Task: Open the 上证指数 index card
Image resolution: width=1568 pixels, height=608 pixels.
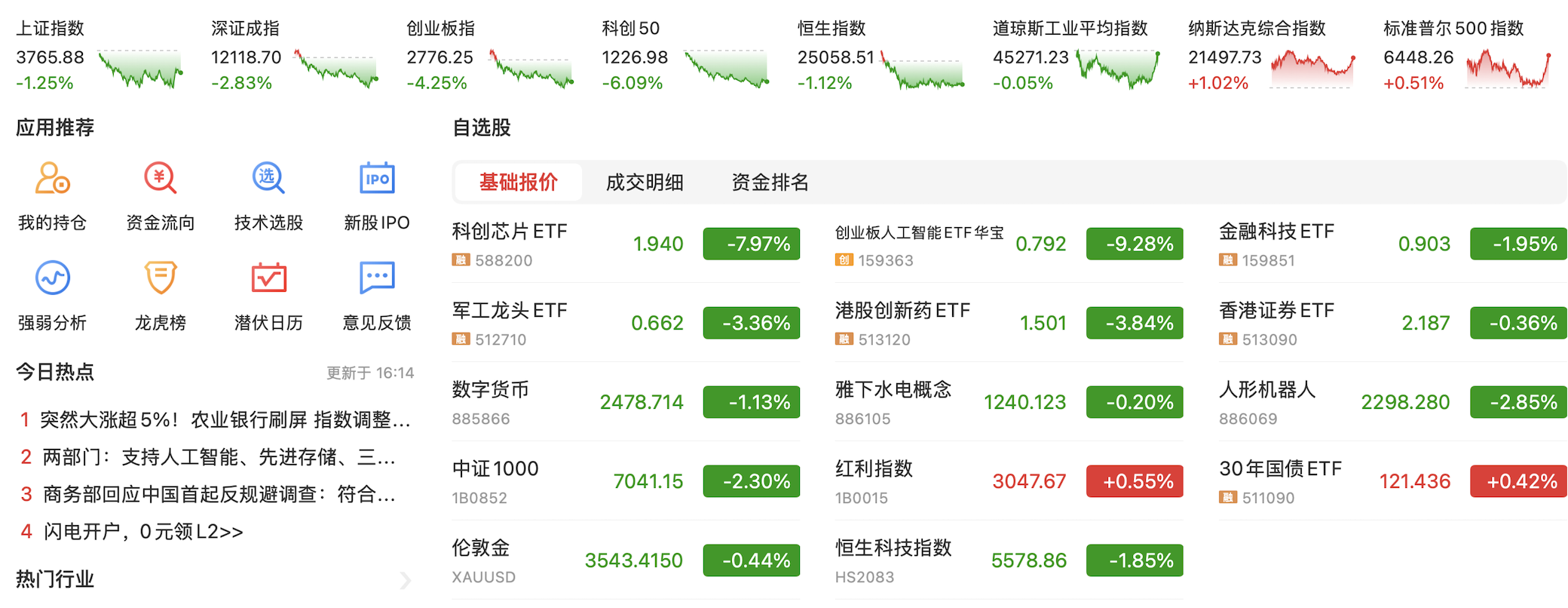Action: tap(98, 57)
